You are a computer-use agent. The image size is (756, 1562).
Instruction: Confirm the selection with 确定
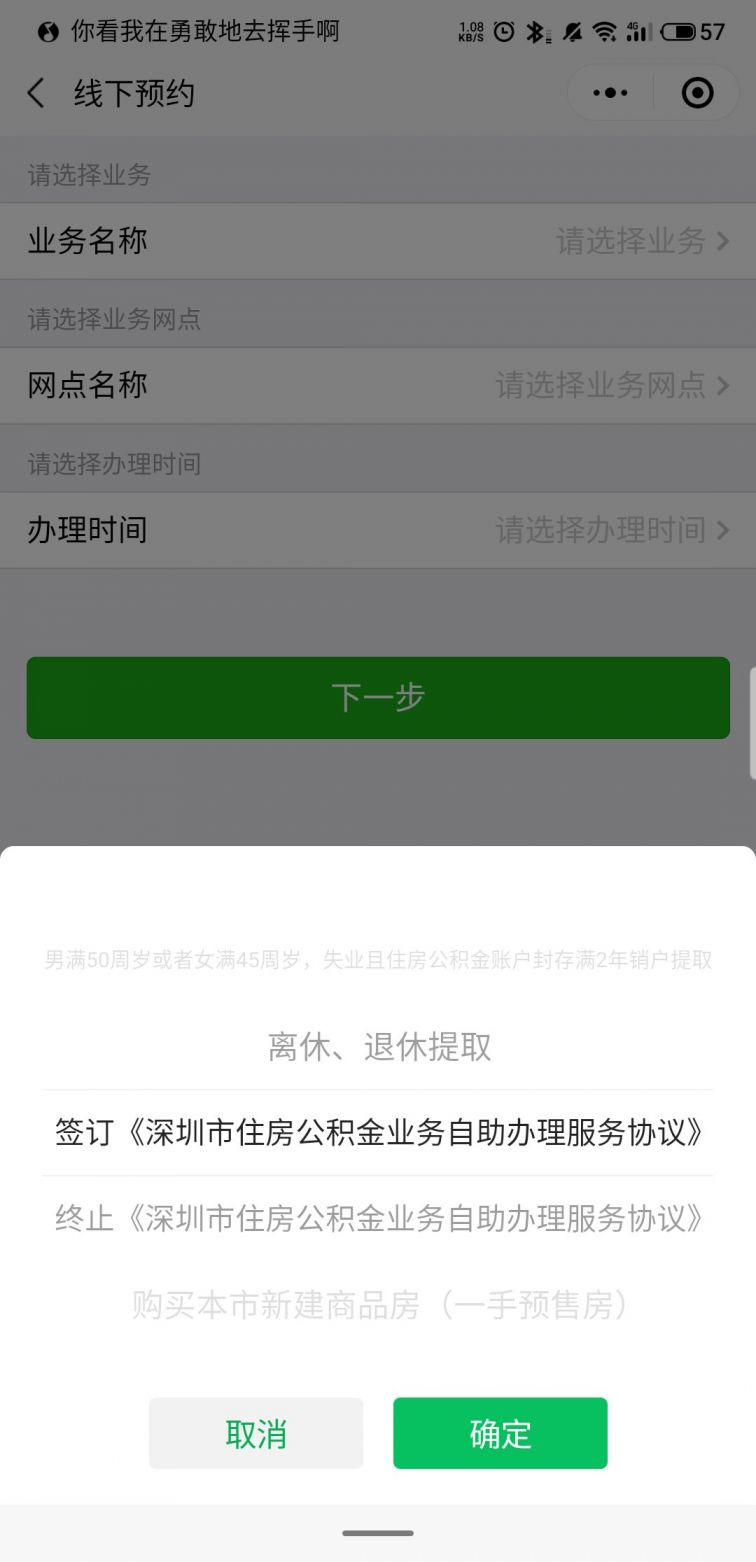(x=500, y=1433)
